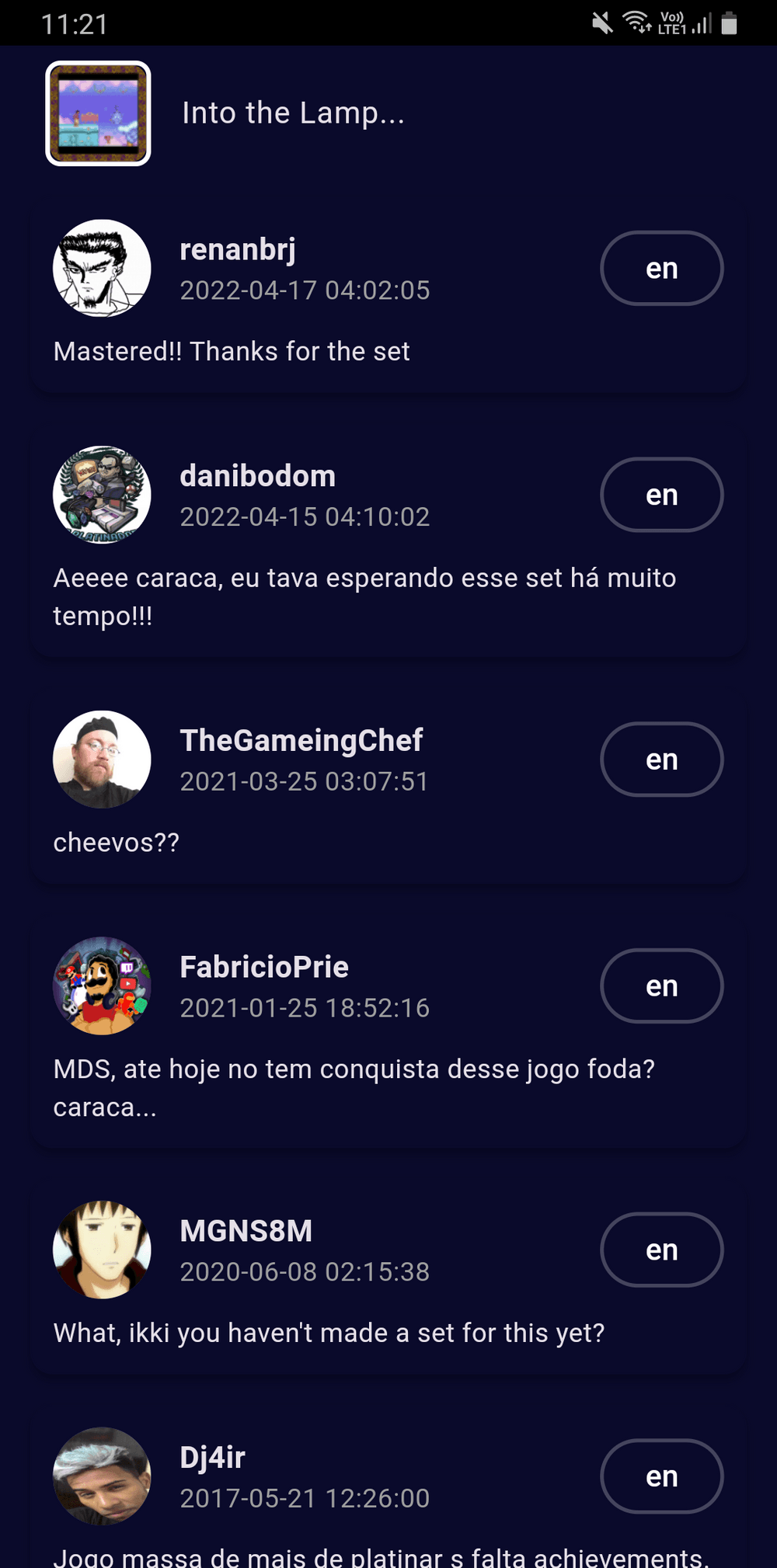The image size is (777, 1568).
Task: View danibodom's avatar
Action: pos(102,495)
